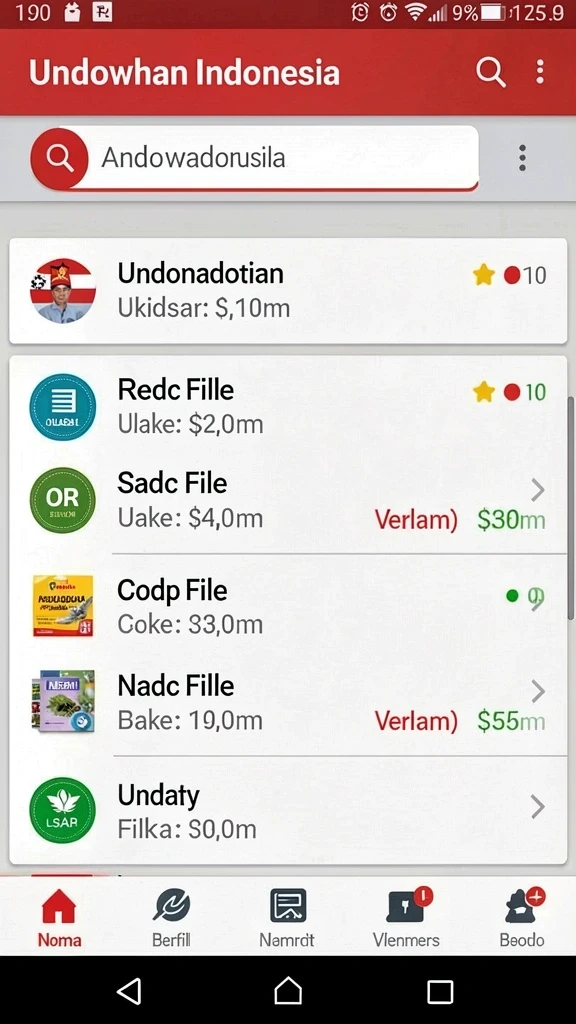This screenshot has width=576, height=1024.
Task: Open the Redc Fille row
Action: (288, 406)
